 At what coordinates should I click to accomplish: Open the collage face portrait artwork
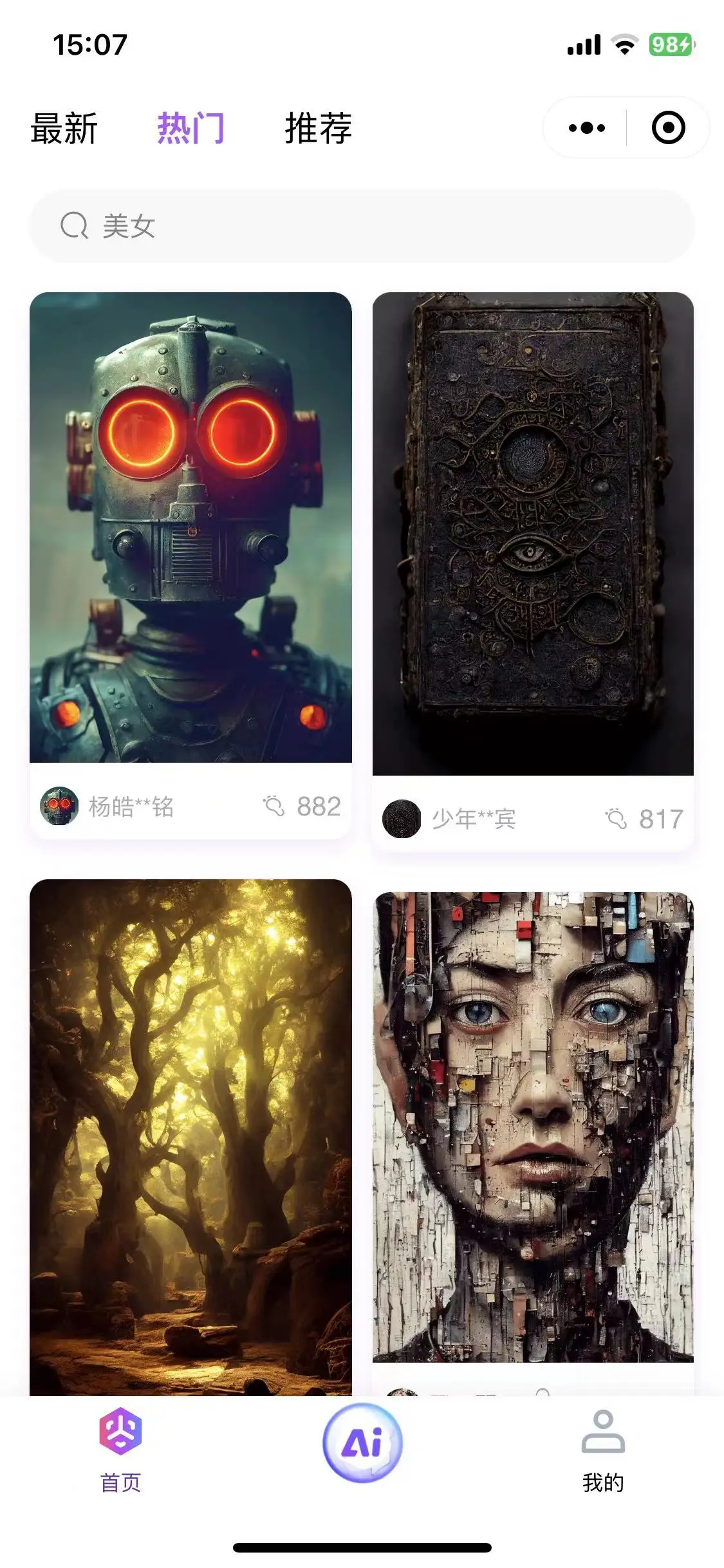click(x=533, y=1126)
